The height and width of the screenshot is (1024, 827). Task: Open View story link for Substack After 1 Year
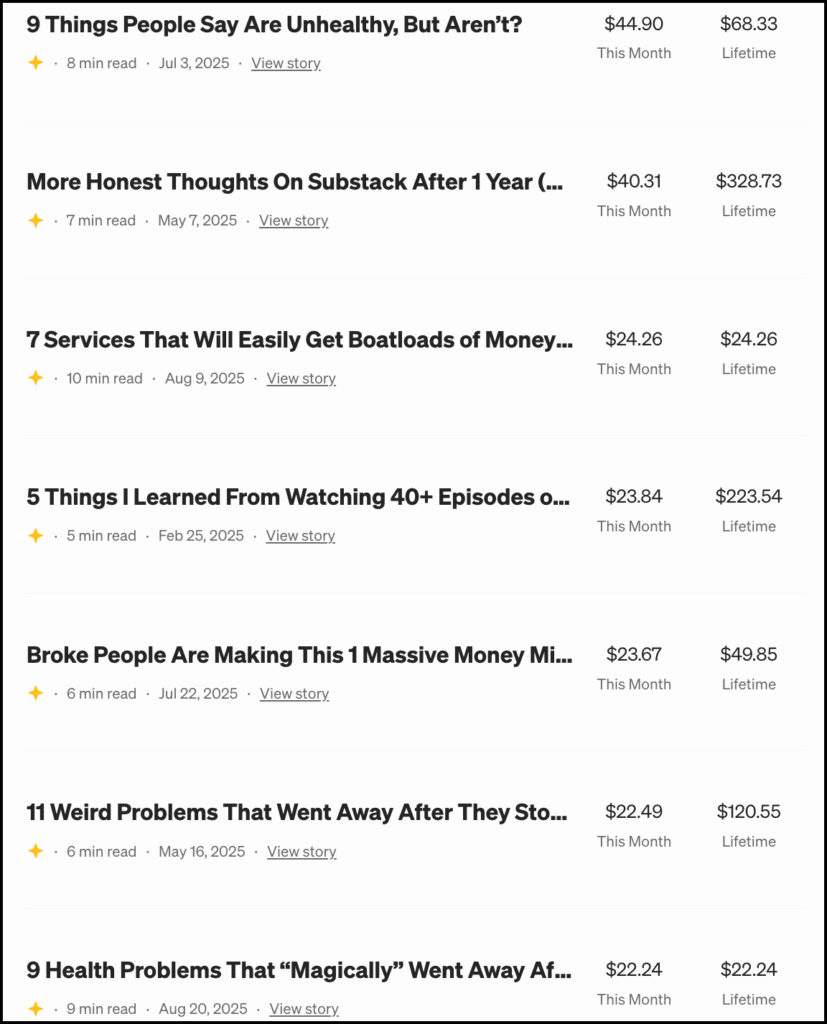coord(293,221)
